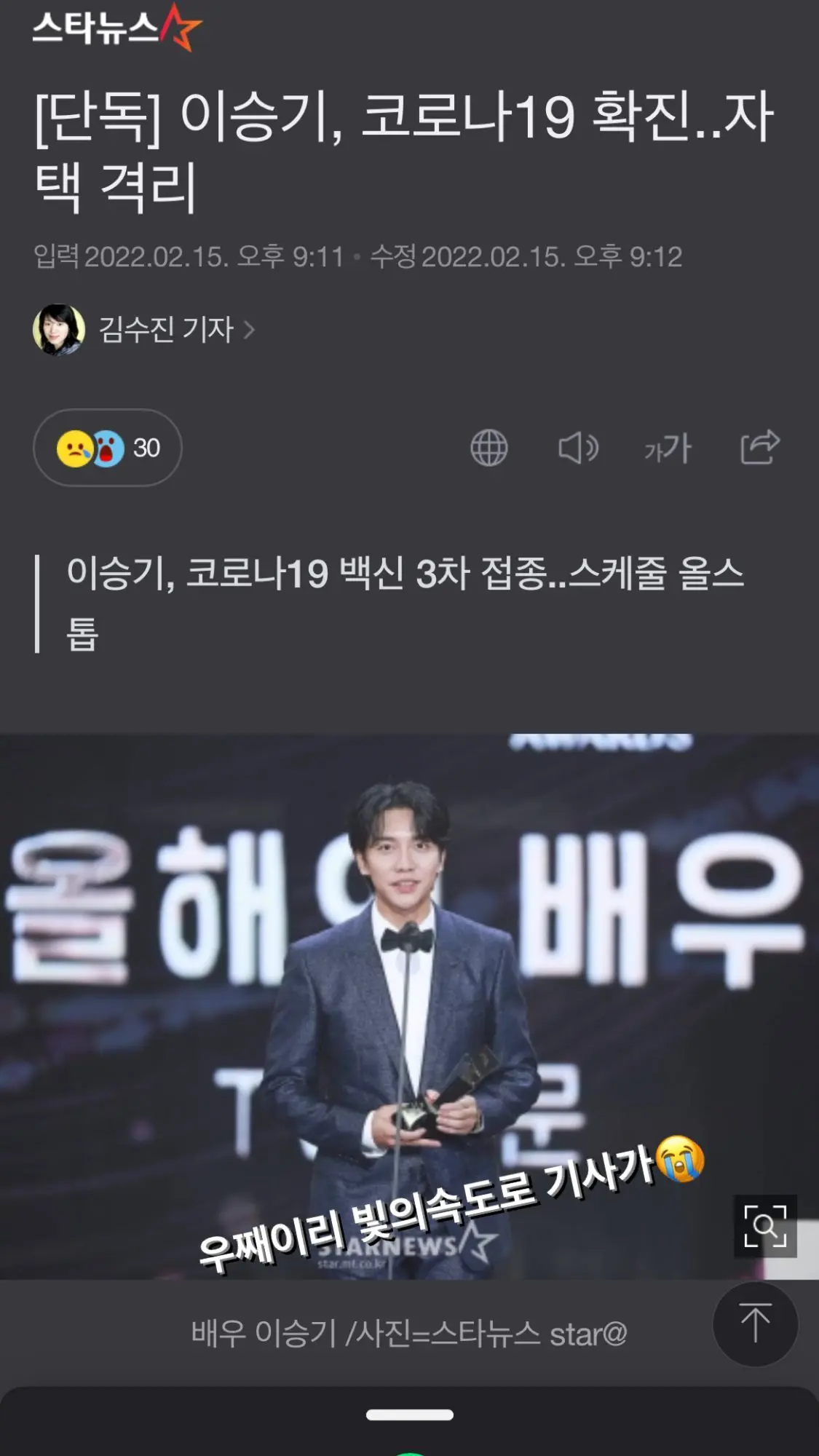Image resolution: width=819 pixels, height=1456 pixels.
Task: Open the emoji reactions with count 30
Action: pyautogui.click(x=108, y=448)
